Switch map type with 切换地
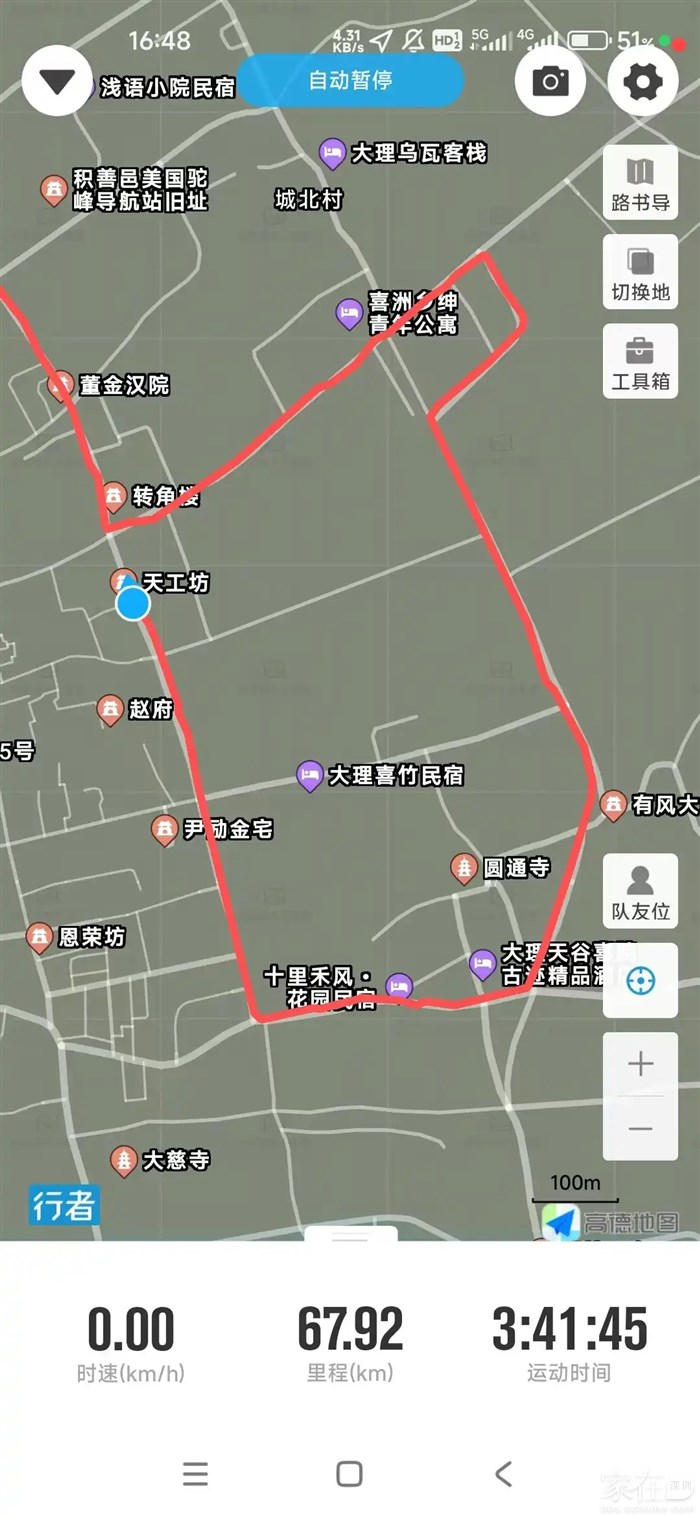This screenshot has height=1516, width=700. coord(640,273)
